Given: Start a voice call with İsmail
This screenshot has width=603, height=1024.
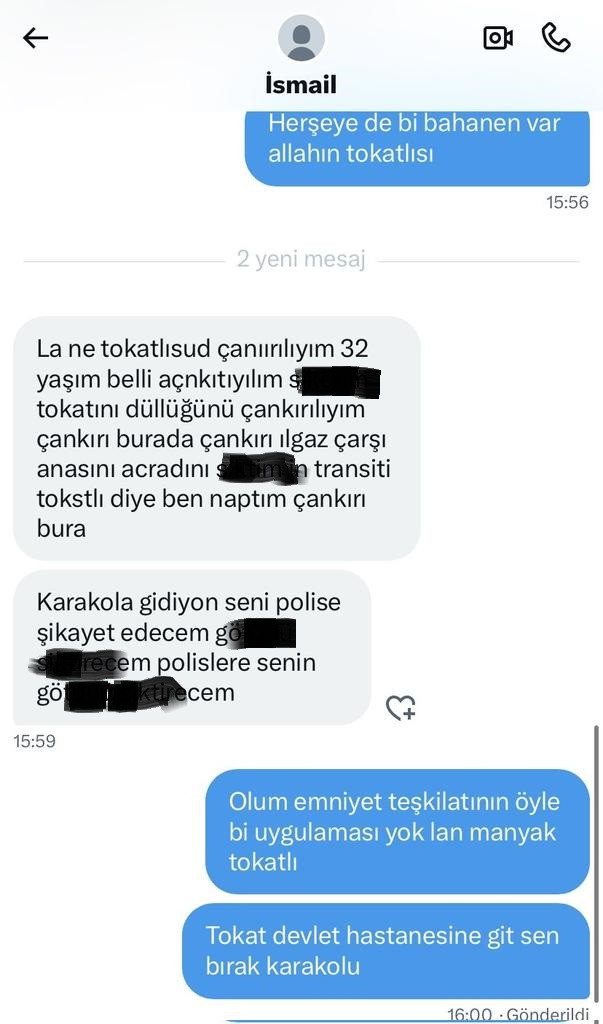Looking at the screenshot, I should (556, 38).
